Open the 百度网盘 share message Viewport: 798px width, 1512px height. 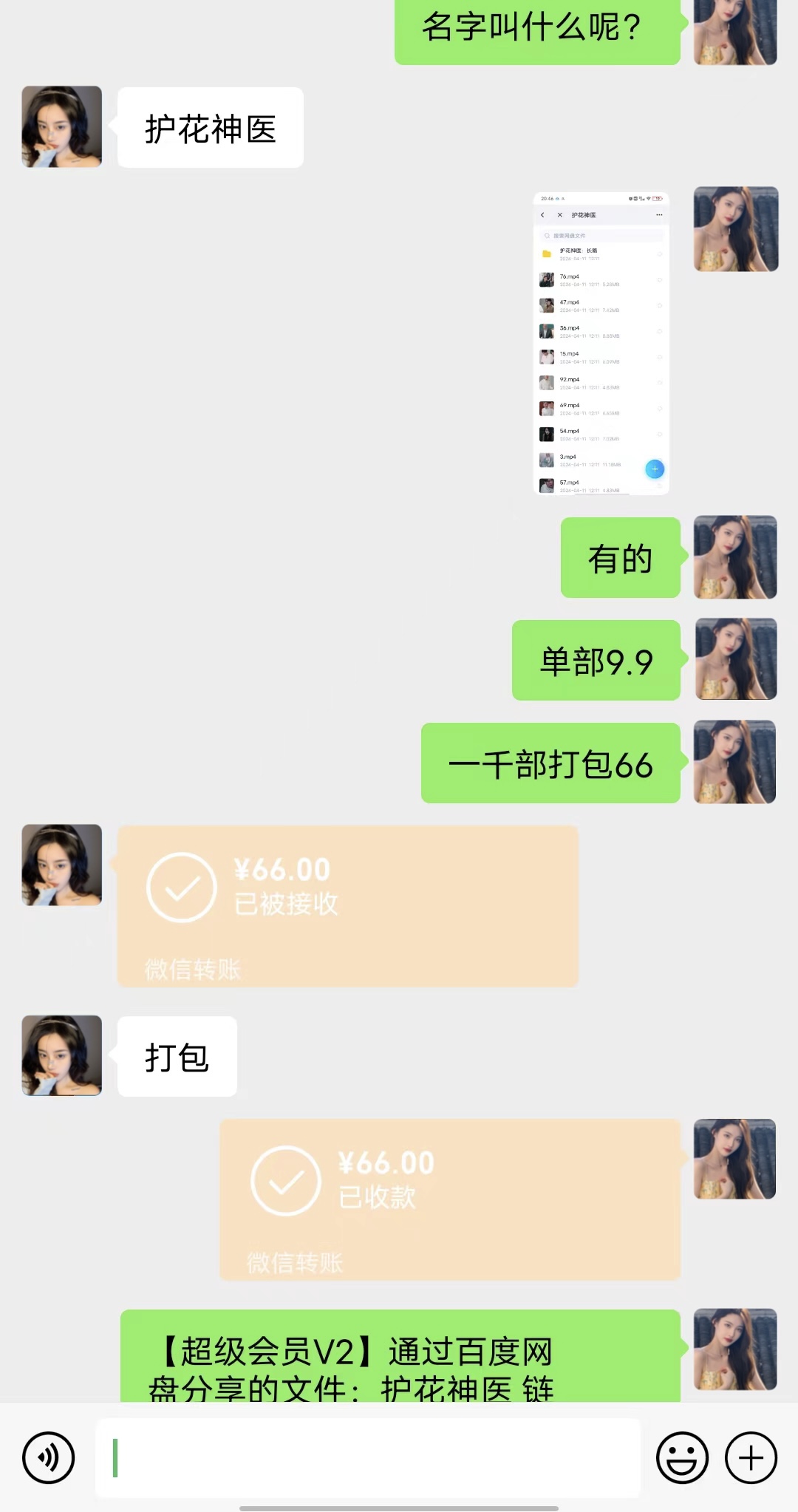400,1360
